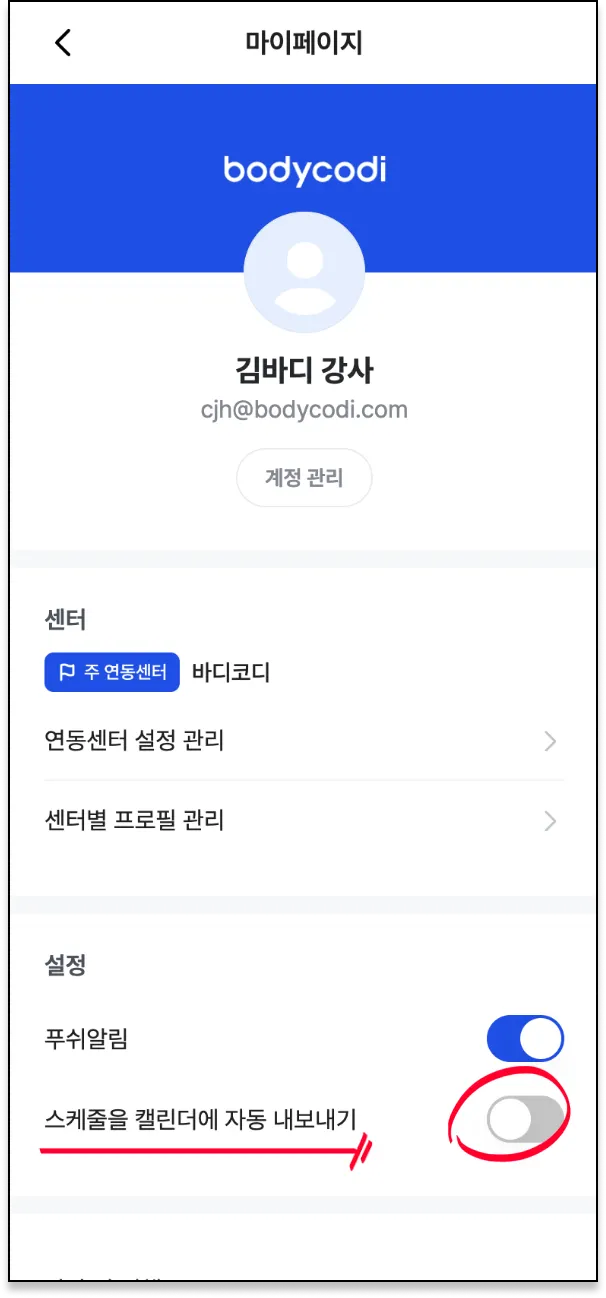This screenshot has height=1298, width=606.
Task: Open 센터별 프로필 관리
Action: click(304, 821)
